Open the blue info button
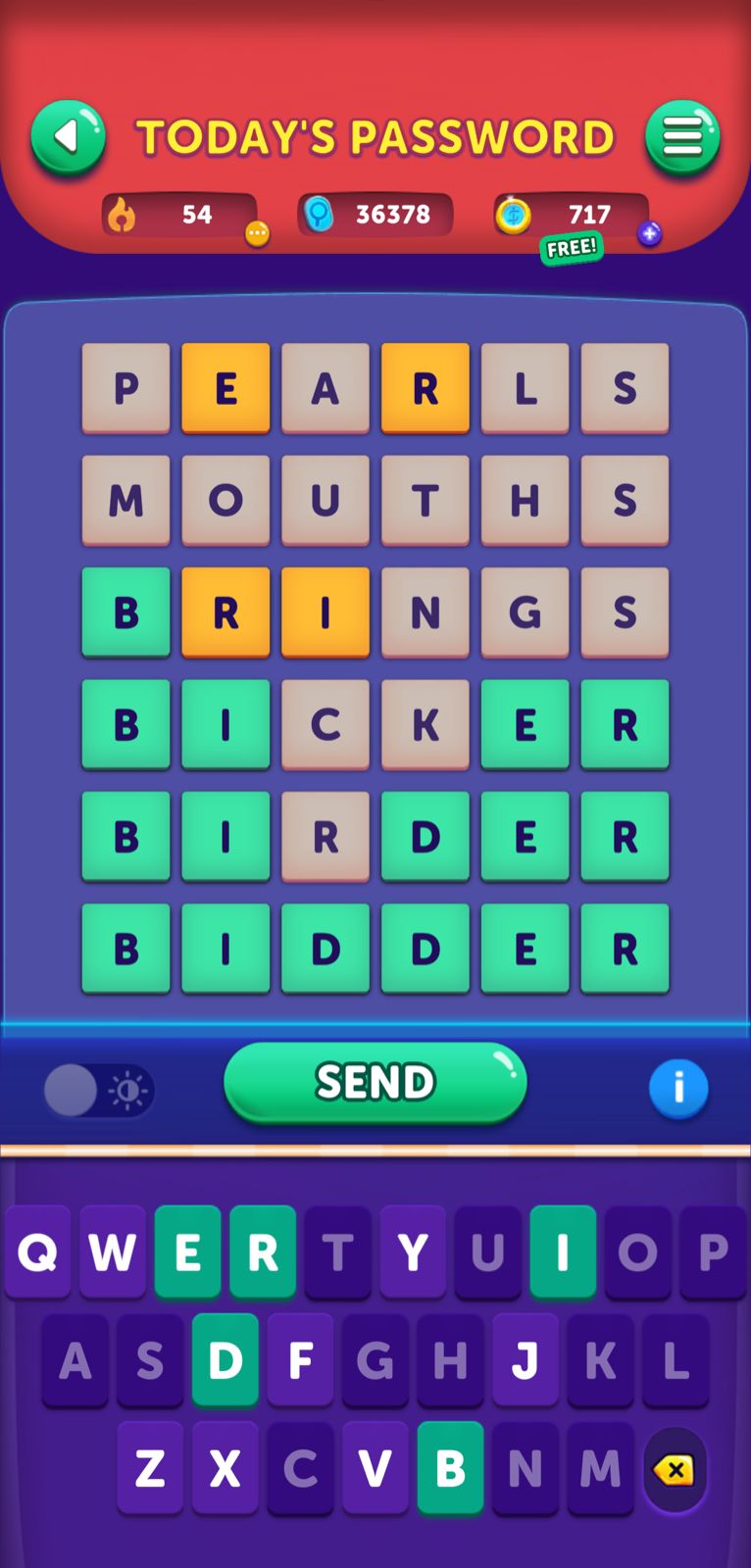 [677, 1088]
